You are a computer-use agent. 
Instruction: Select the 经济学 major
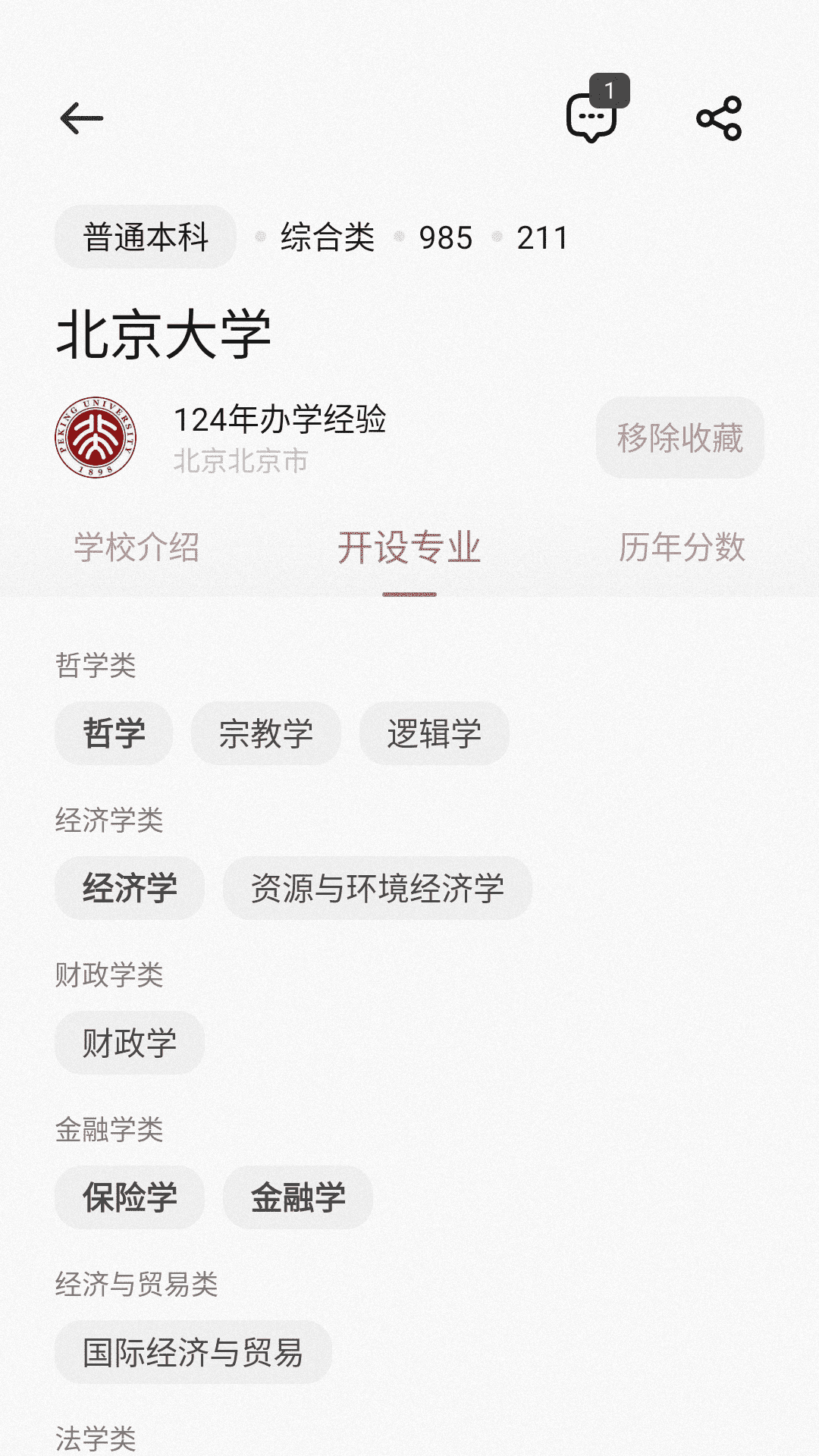[128, 888]
